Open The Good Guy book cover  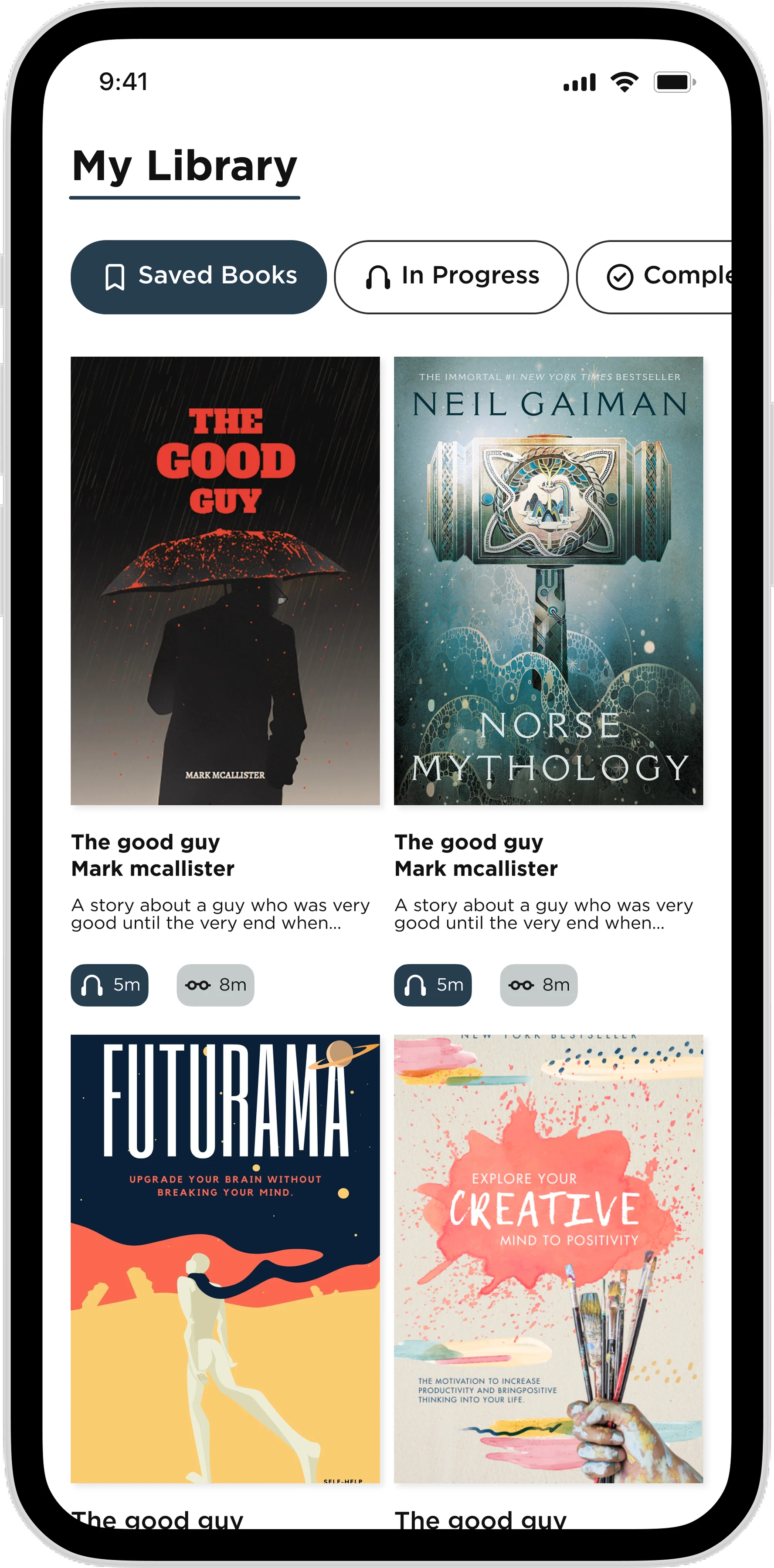[225, 580]
